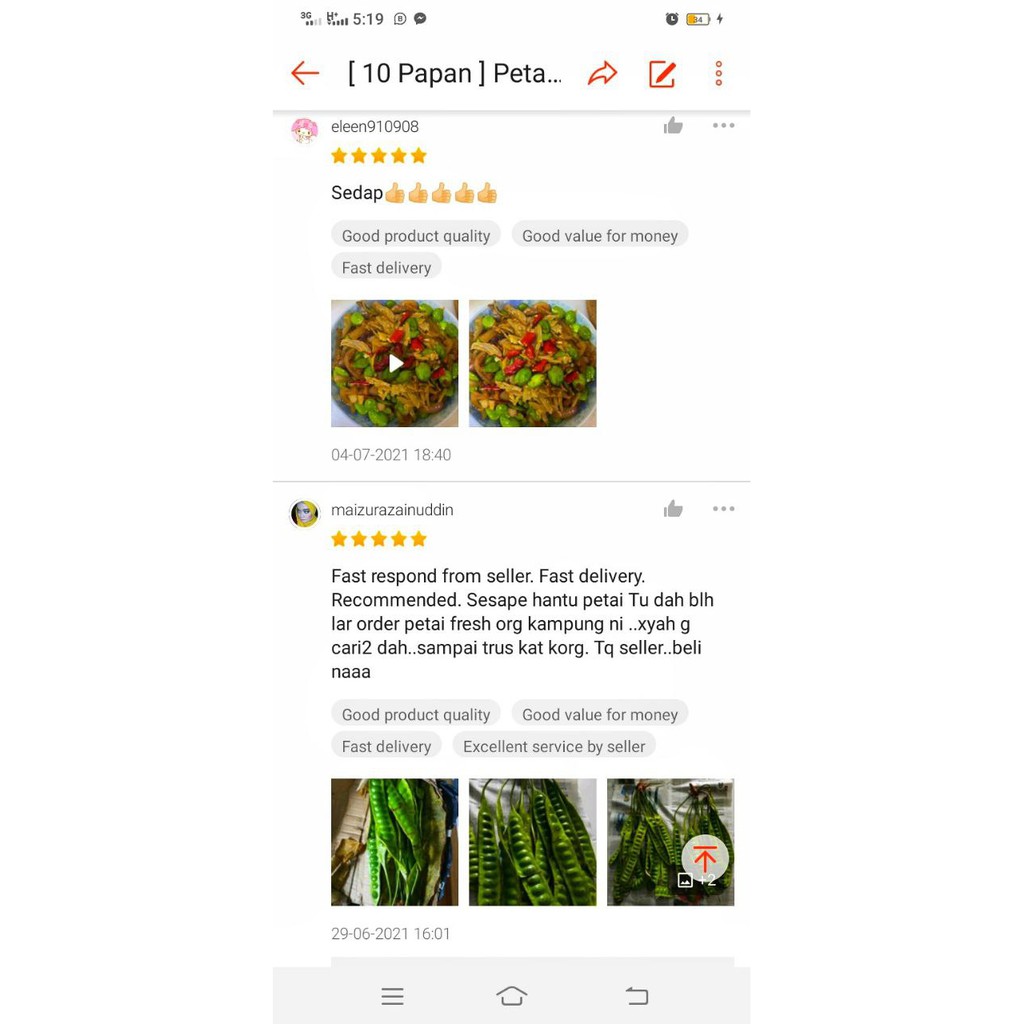Image resolution: width=1024 pixels, height=1024 pixels.
Task: Like eleen910908's review
Action: coord(673,125)
